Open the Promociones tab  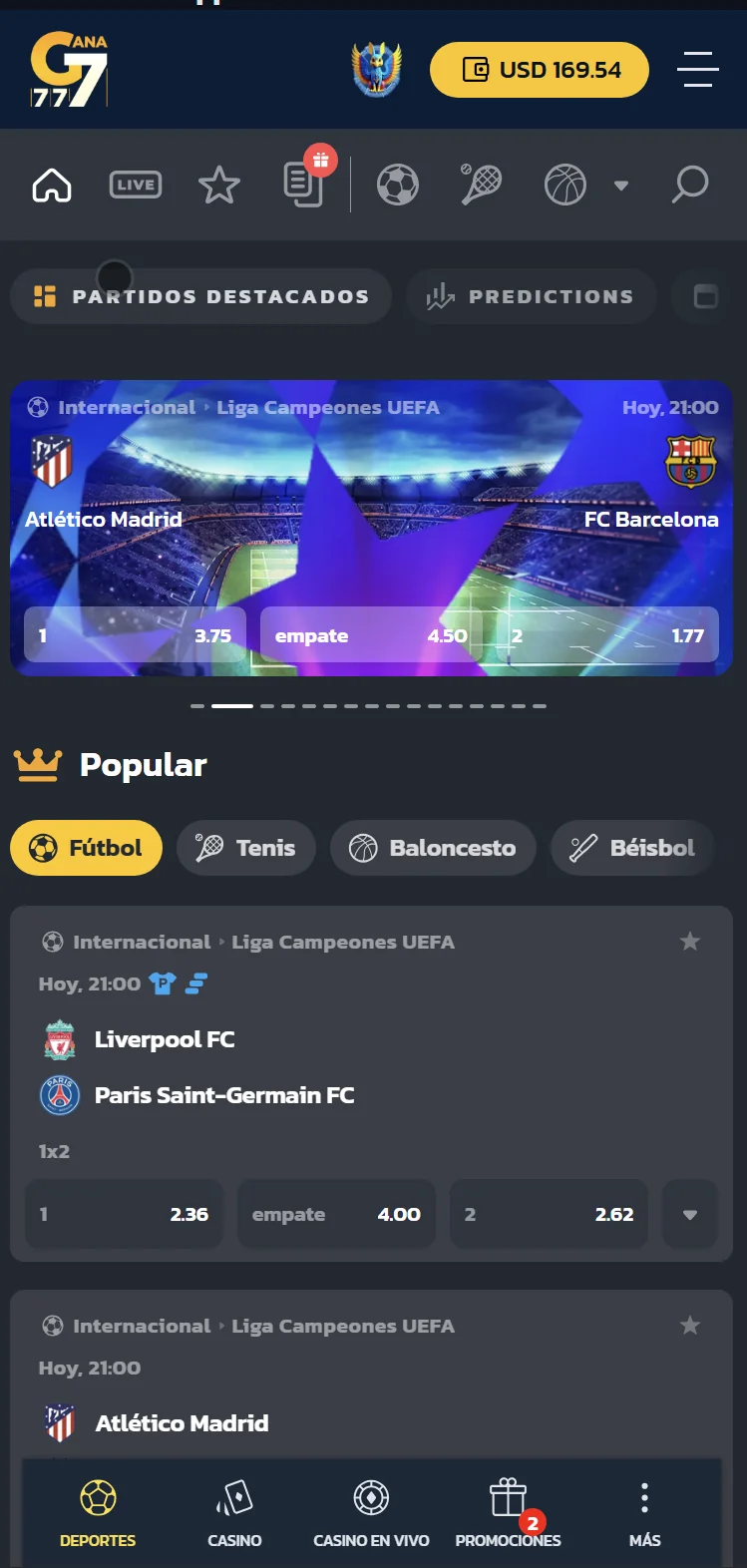click(508, 1513)
